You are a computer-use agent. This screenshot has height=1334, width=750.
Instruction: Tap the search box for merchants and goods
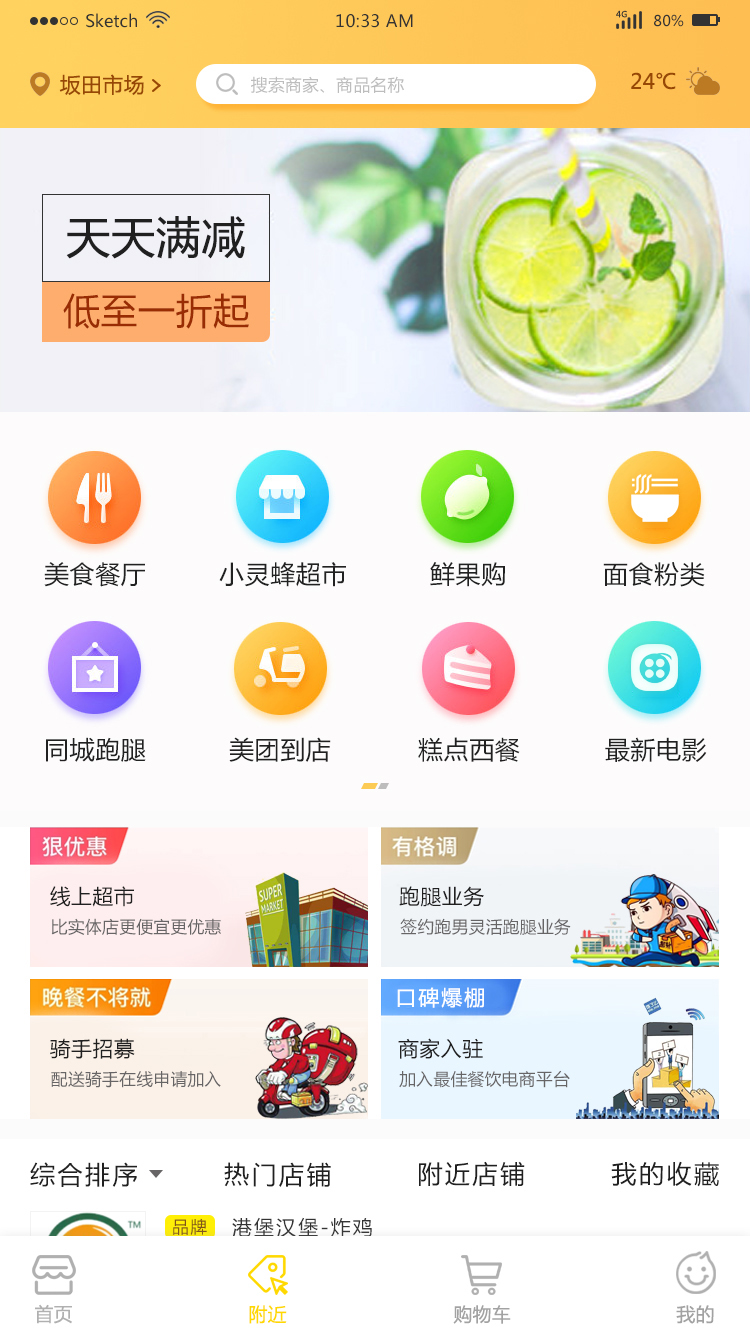(x=396, y=85)
